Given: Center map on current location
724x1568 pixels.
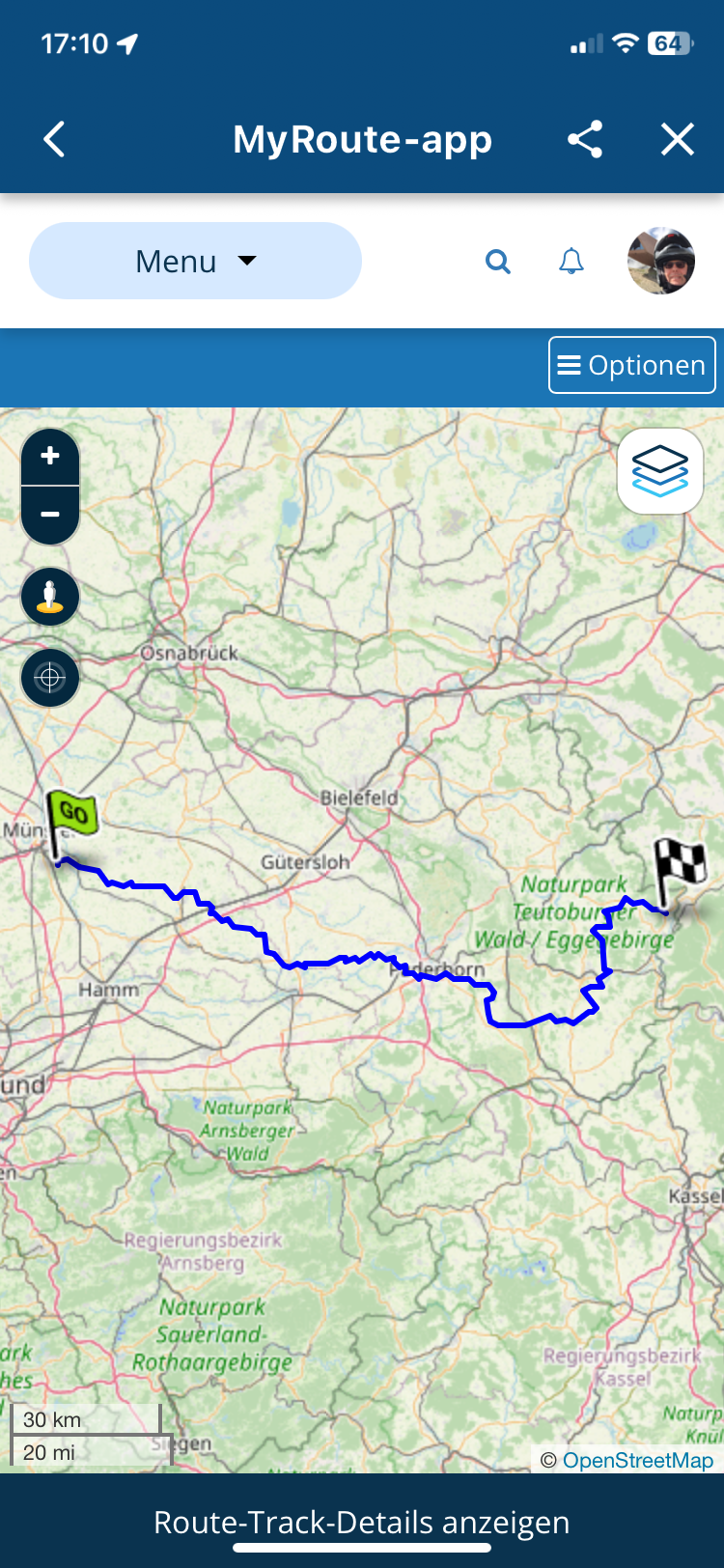Looking at the screenshot, I should click(x=50, y=678).
